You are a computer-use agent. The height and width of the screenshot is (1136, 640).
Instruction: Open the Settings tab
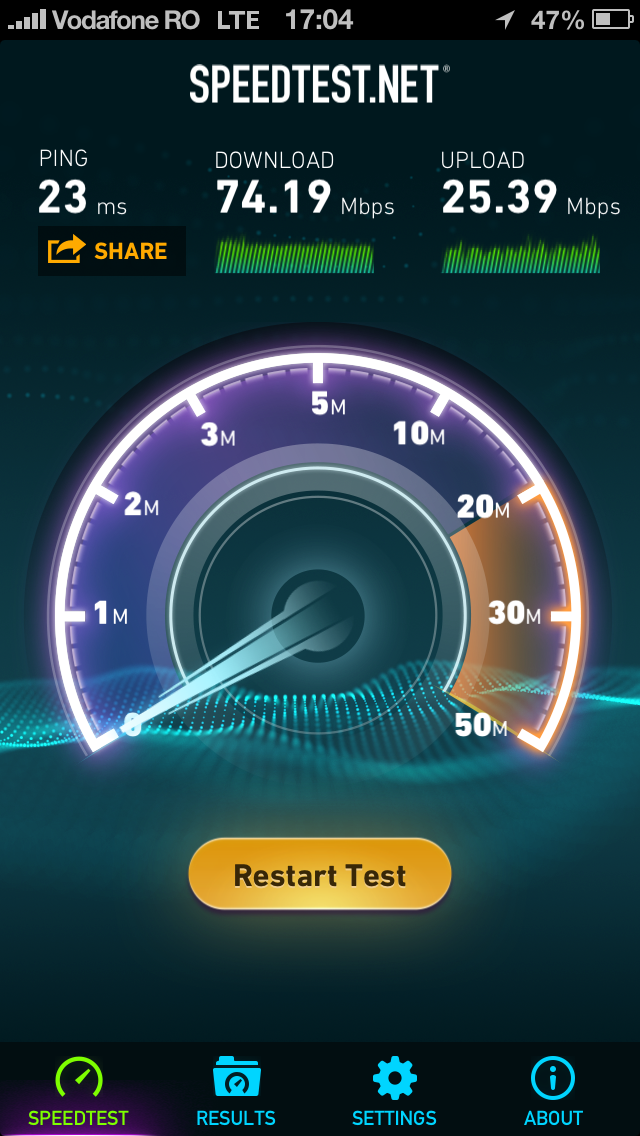(394, 1091)
